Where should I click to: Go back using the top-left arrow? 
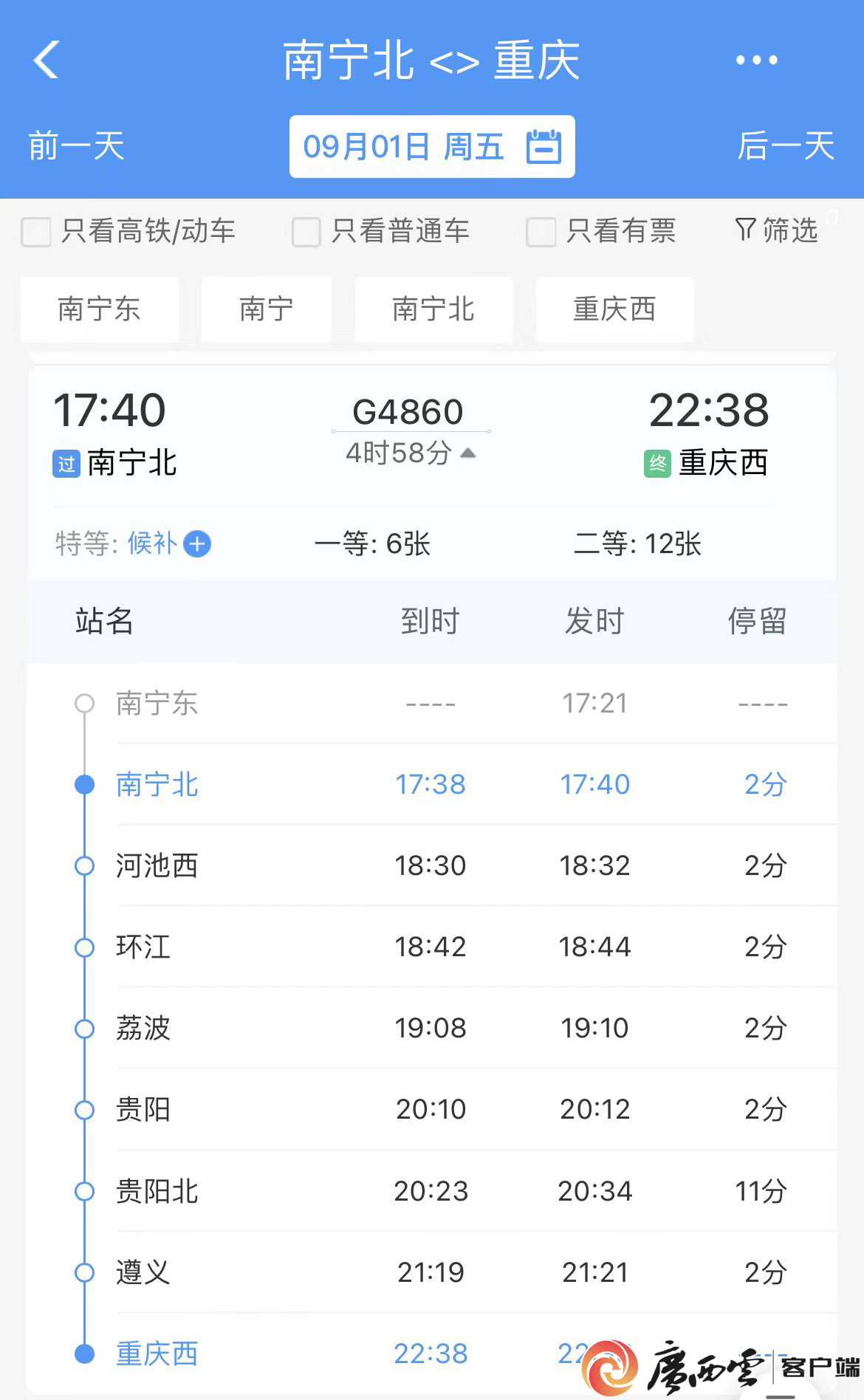click(46, 60)
